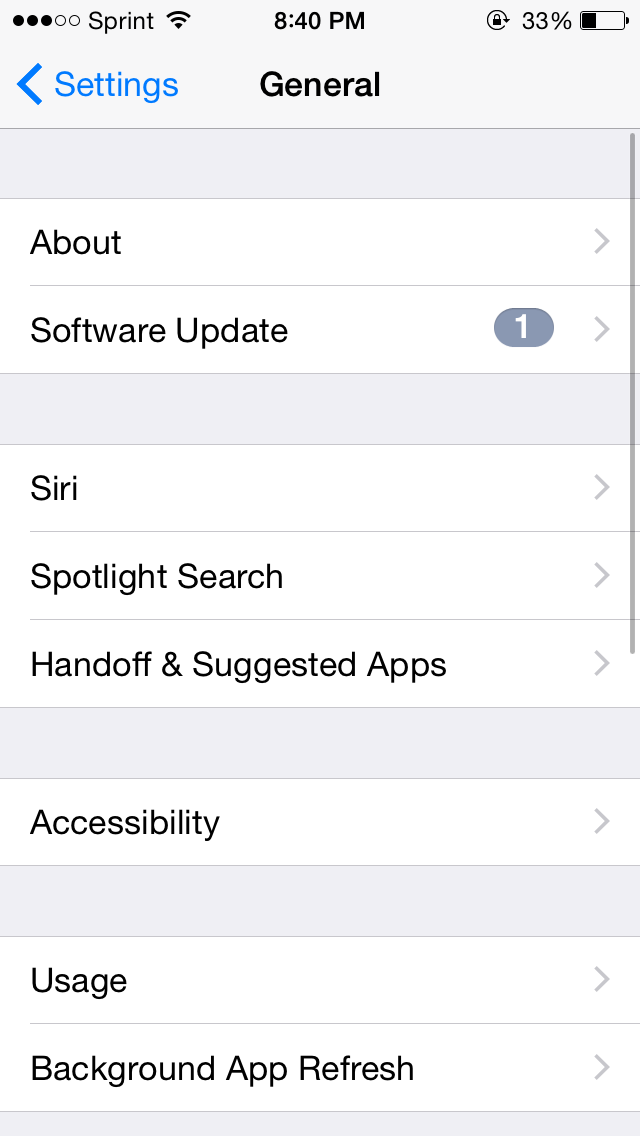Go back to Settings
The height and width of the screenshot is (1136, 640).
97,85
